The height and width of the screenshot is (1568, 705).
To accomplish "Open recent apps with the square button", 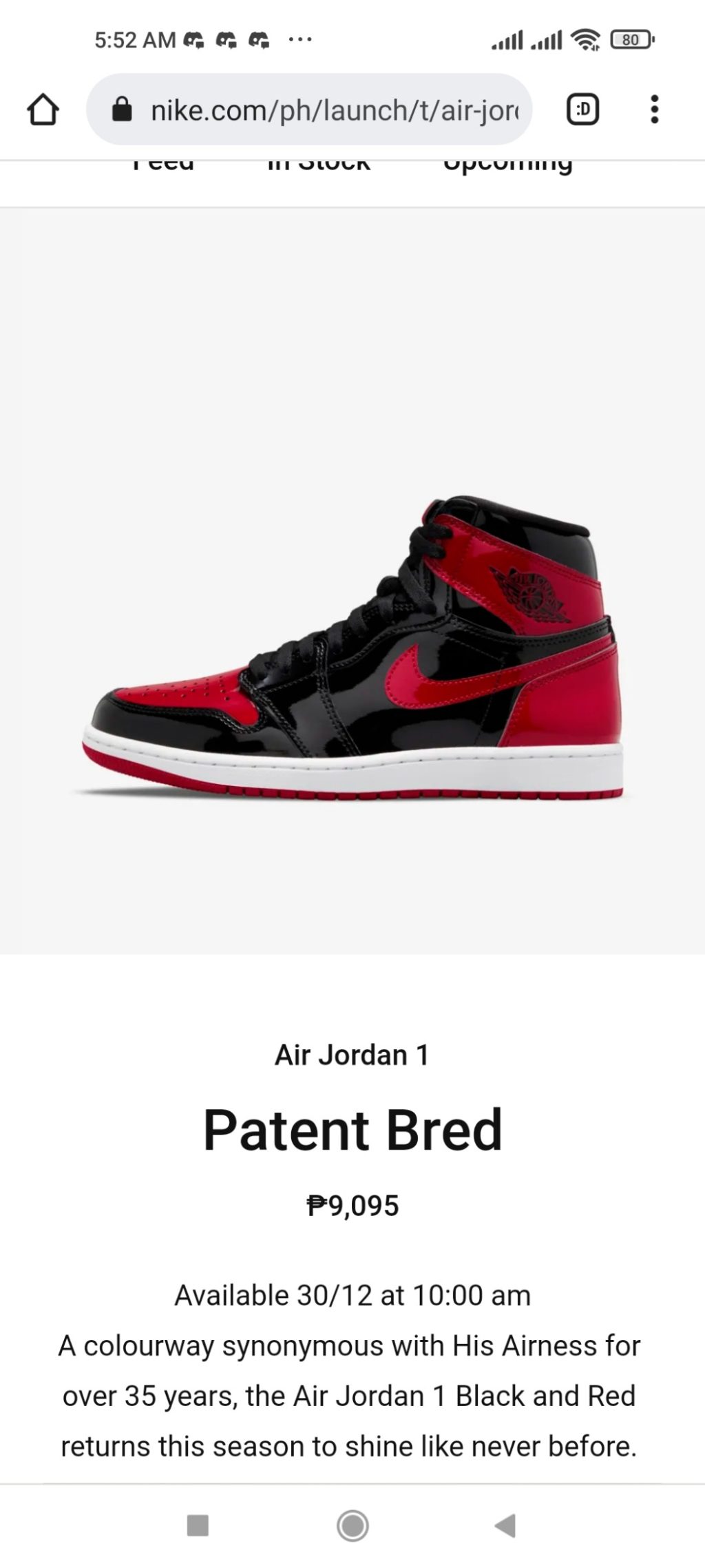I will click(198, 1525).
